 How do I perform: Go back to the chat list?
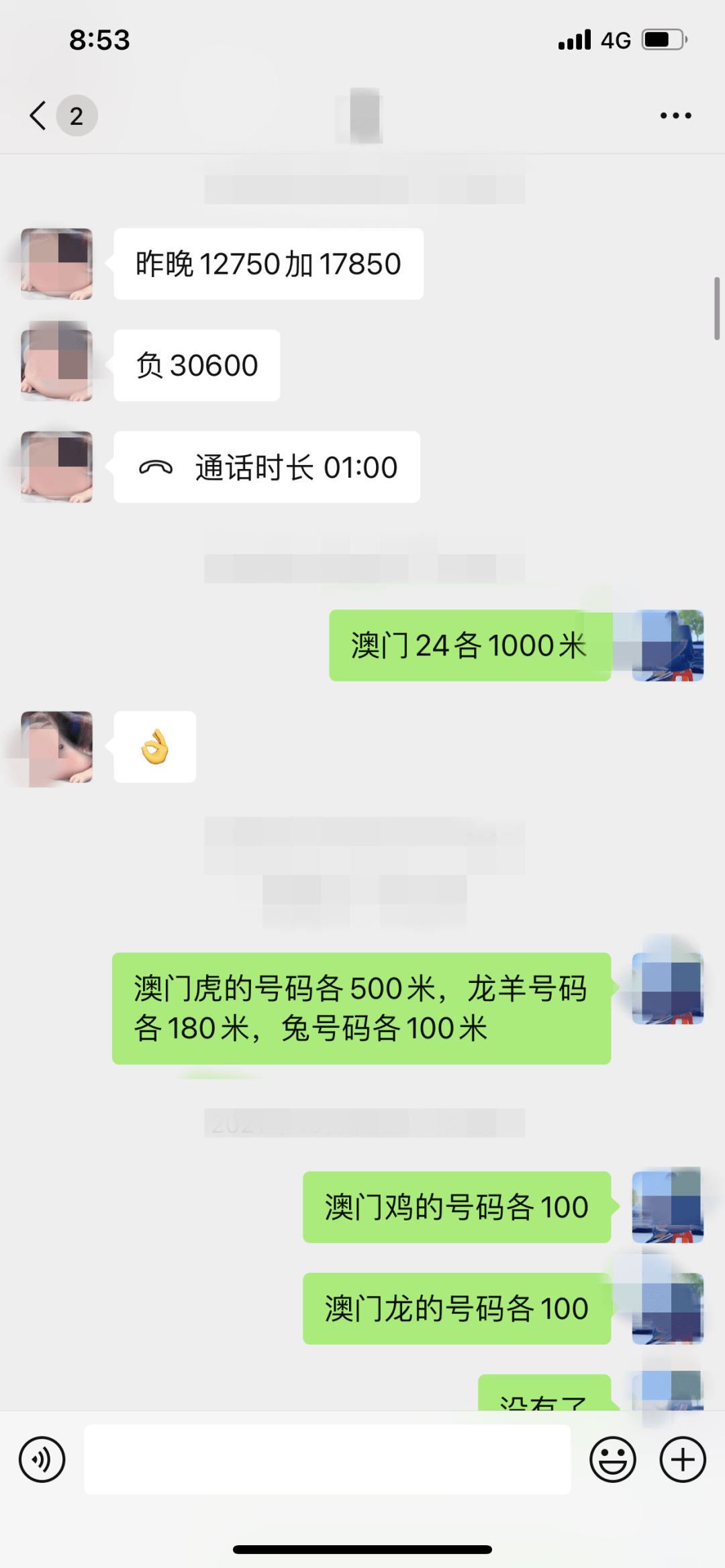(x=39, y=115)
